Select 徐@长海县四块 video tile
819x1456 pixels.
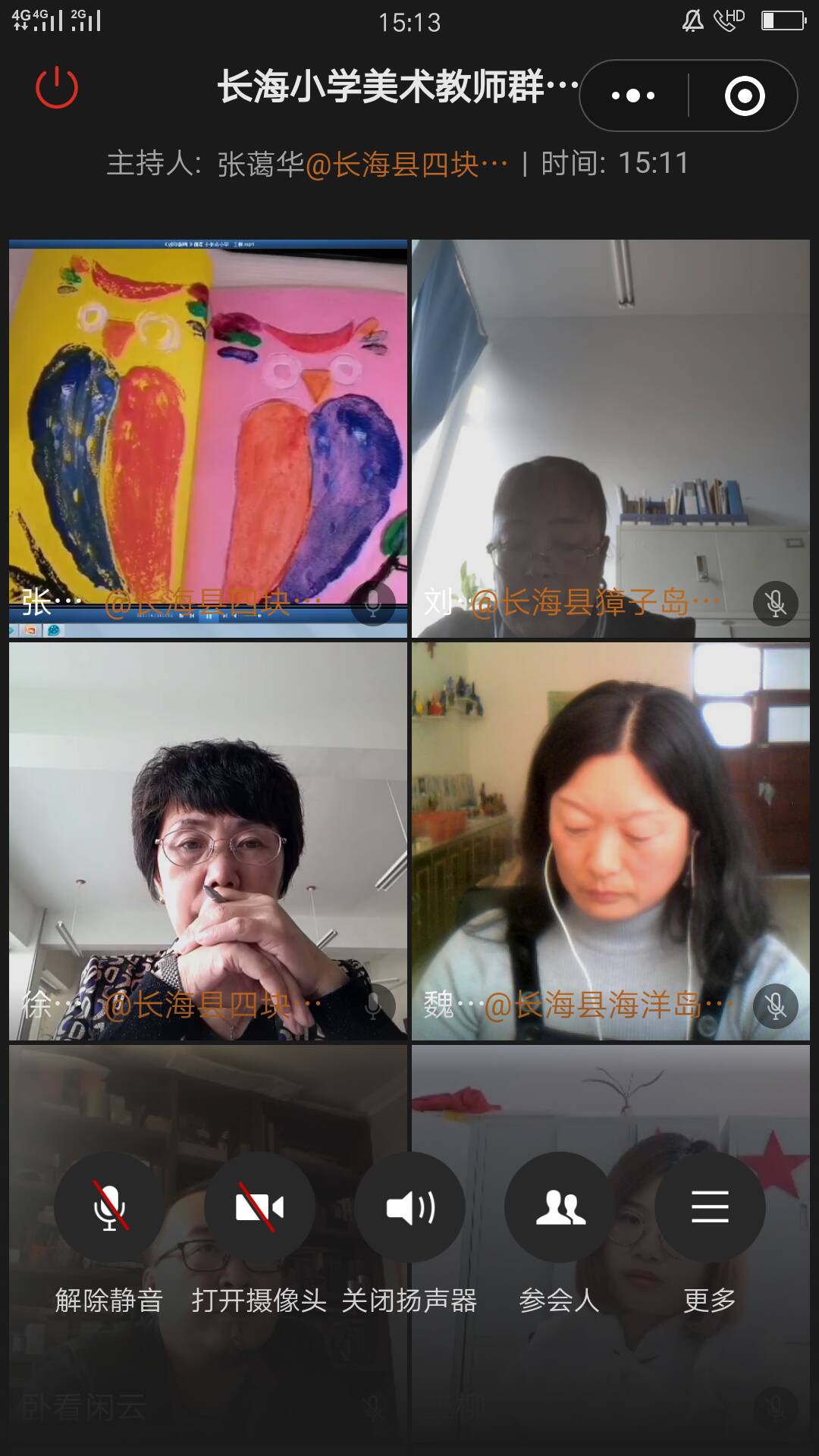pyautogui.click(x=208, y=840)
